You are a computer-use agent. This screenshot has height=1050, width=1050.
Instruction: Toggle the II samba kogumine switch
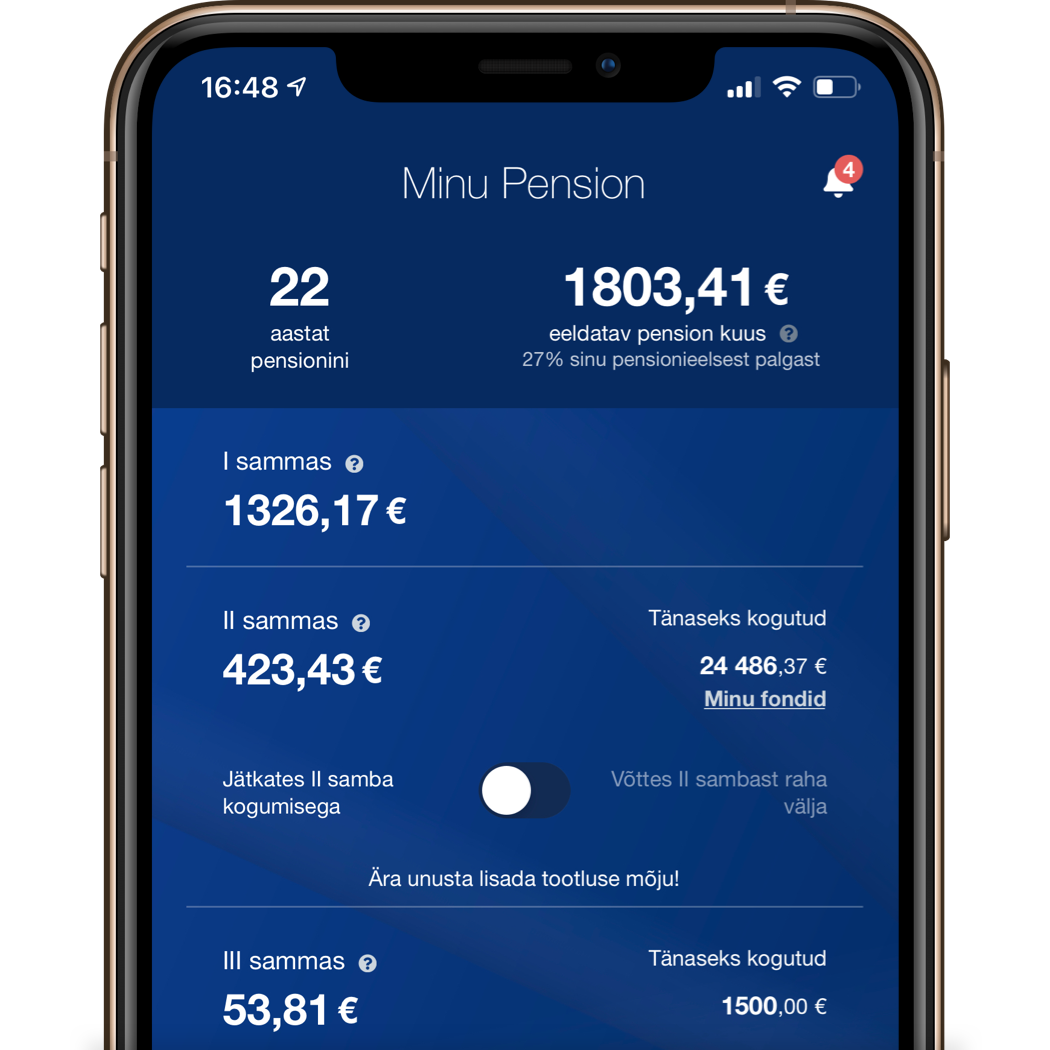(524, 791)
